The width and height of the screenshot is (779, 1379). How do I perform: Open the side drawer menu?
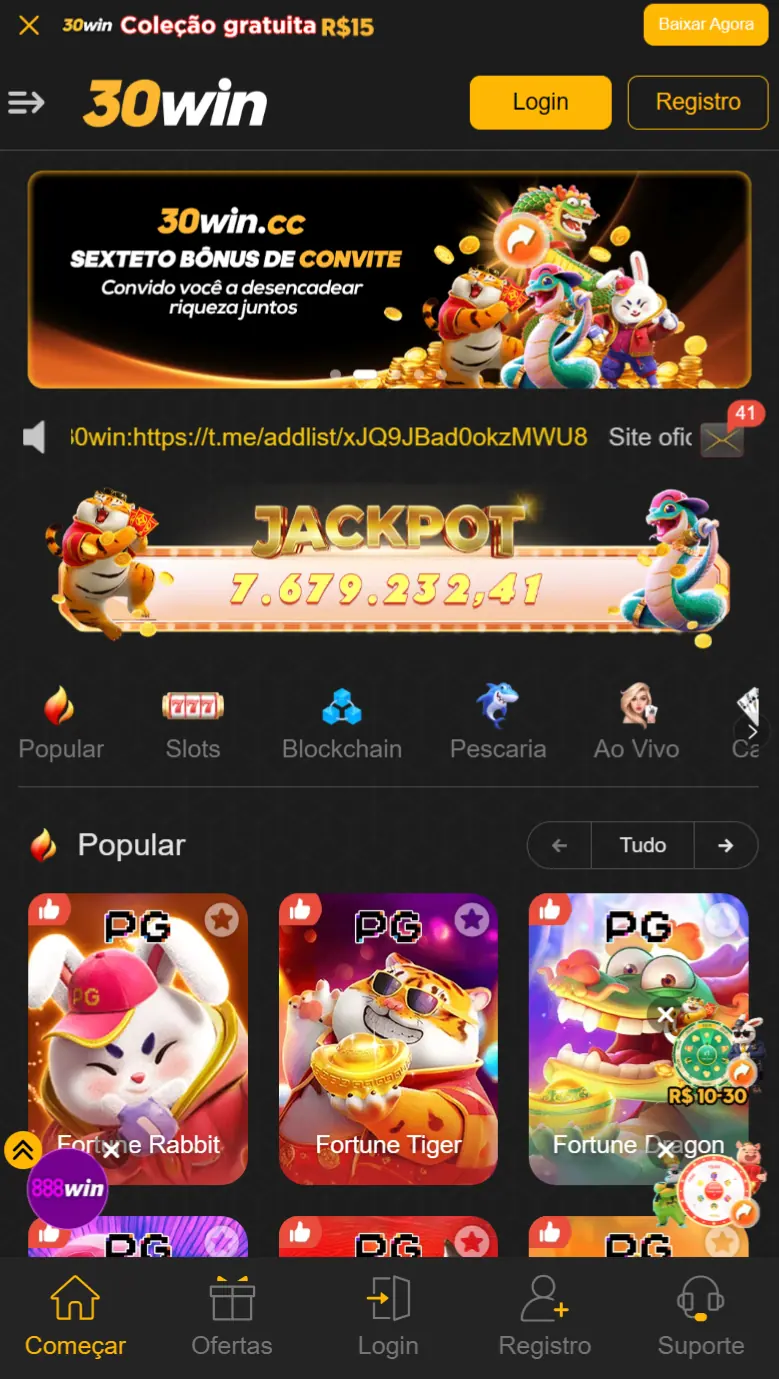26,102
